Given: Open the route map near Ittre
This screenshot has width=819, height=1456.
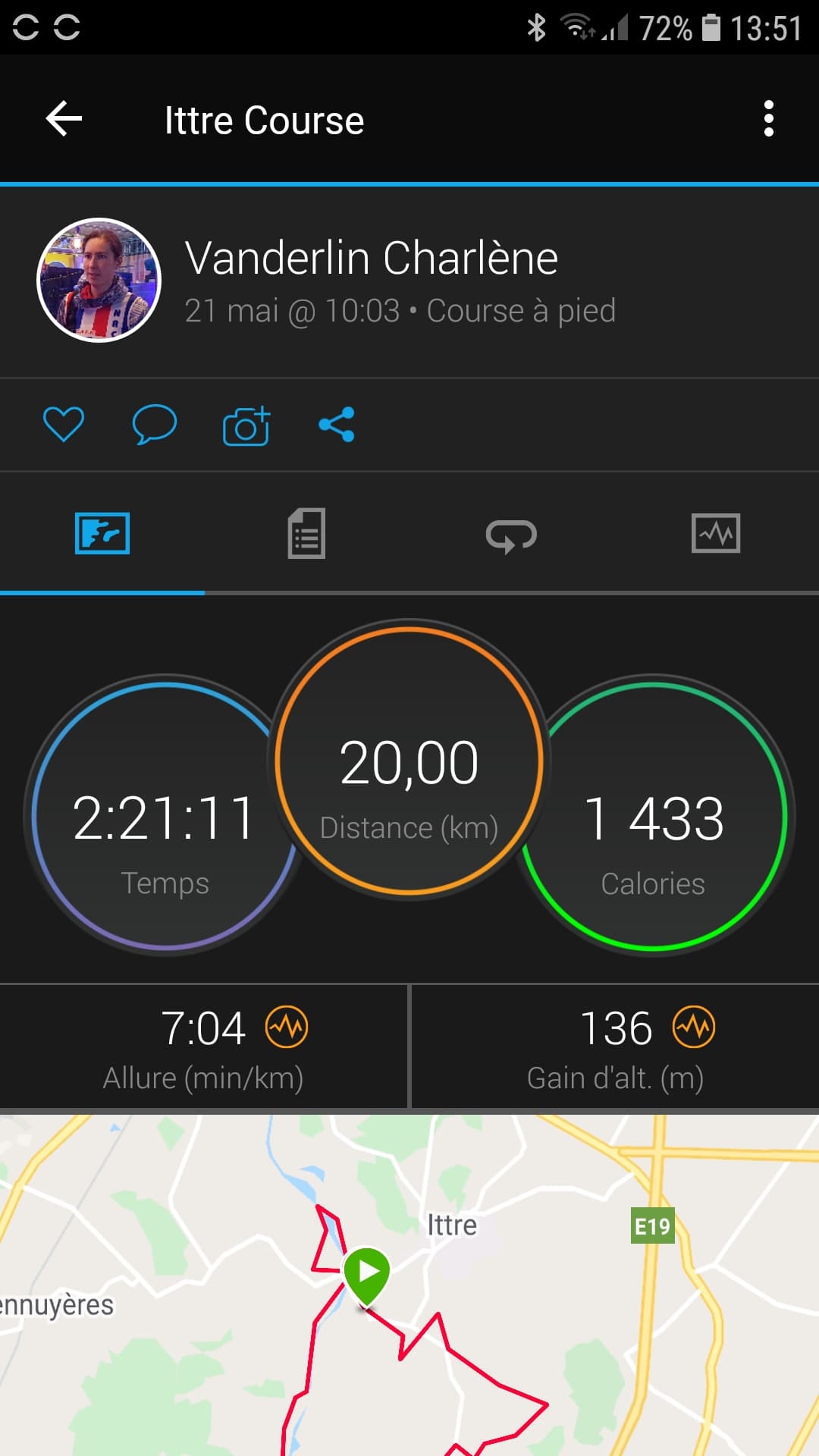Looking at the screenshot, I should click(x=409, y=1289).
